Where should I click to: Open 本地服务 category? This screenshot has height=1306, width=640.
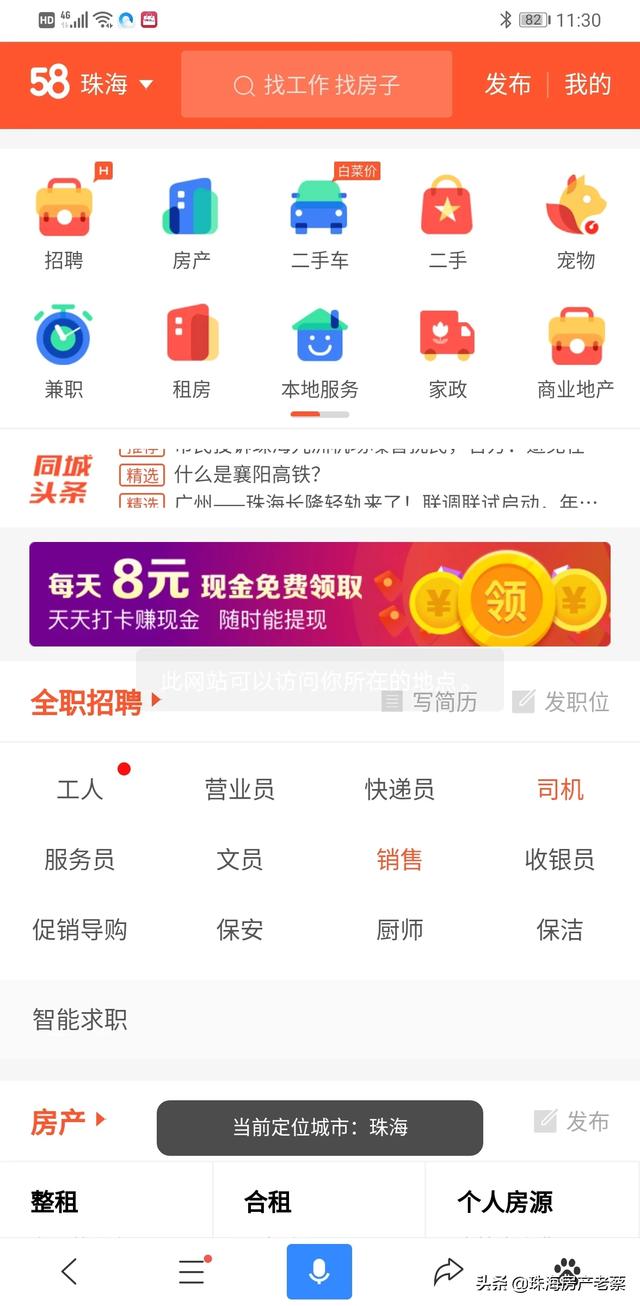pos(319,352)
